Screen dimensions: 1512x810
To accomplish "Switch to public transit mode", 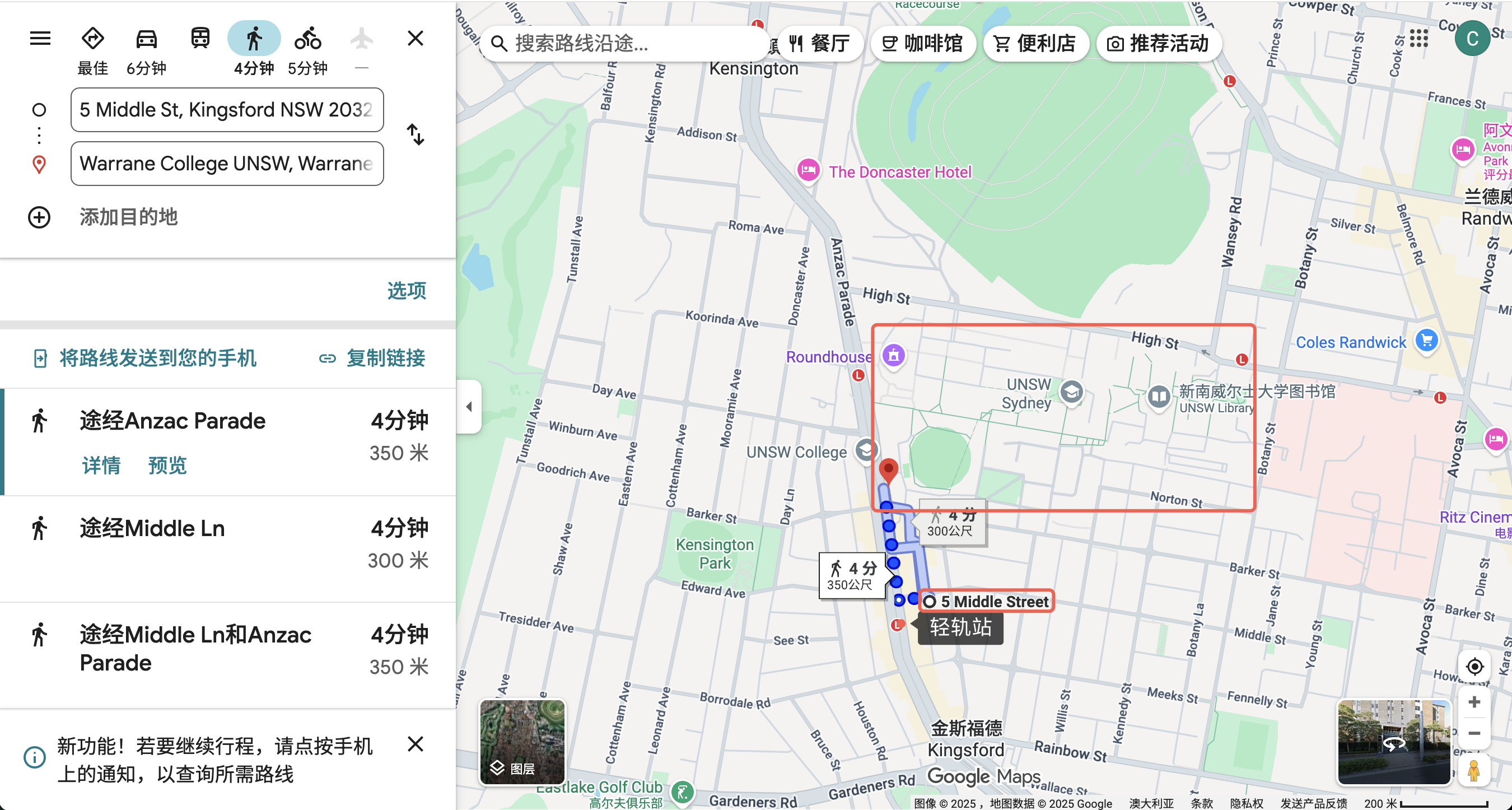I will tap(200, 39).
